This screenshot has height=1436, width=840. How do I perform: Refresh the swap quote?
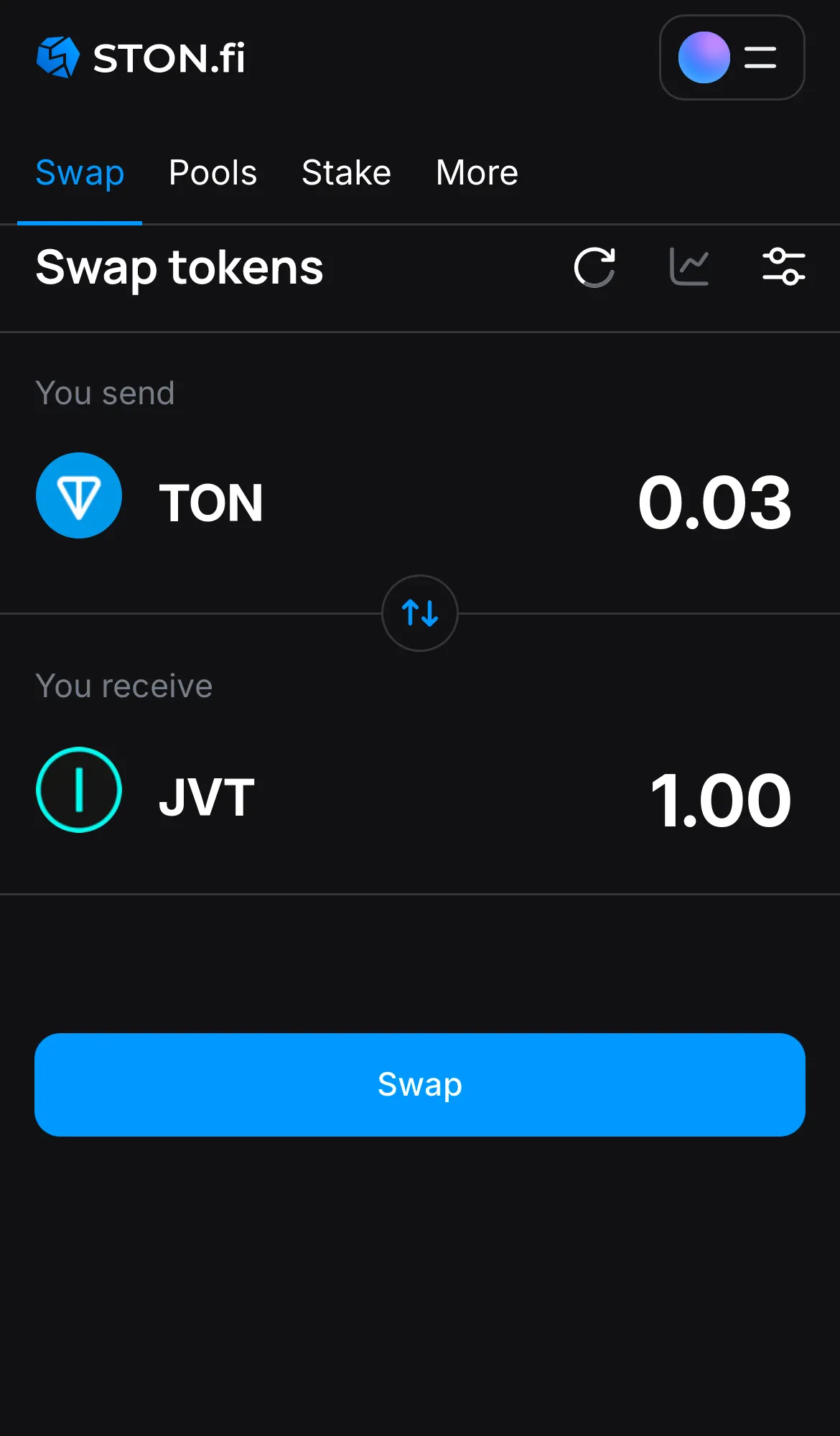point(594,267)
